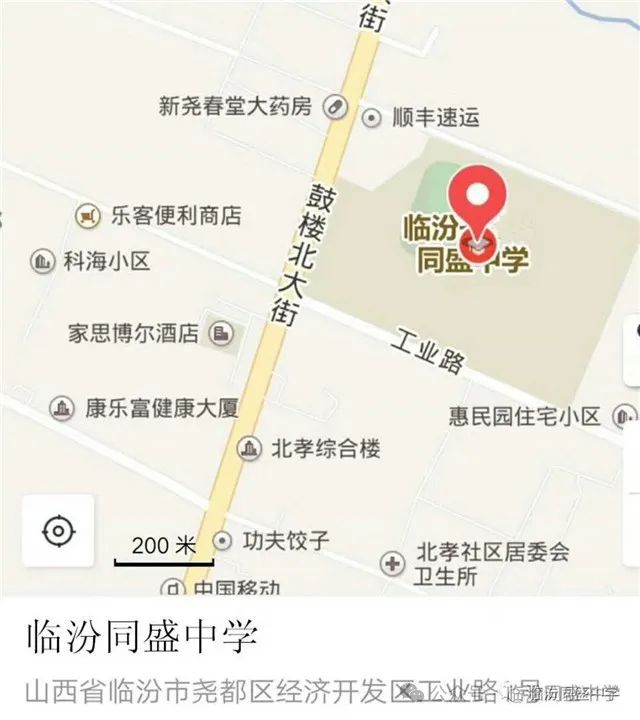Select the 科海小区 residential marker

point(43,262)
